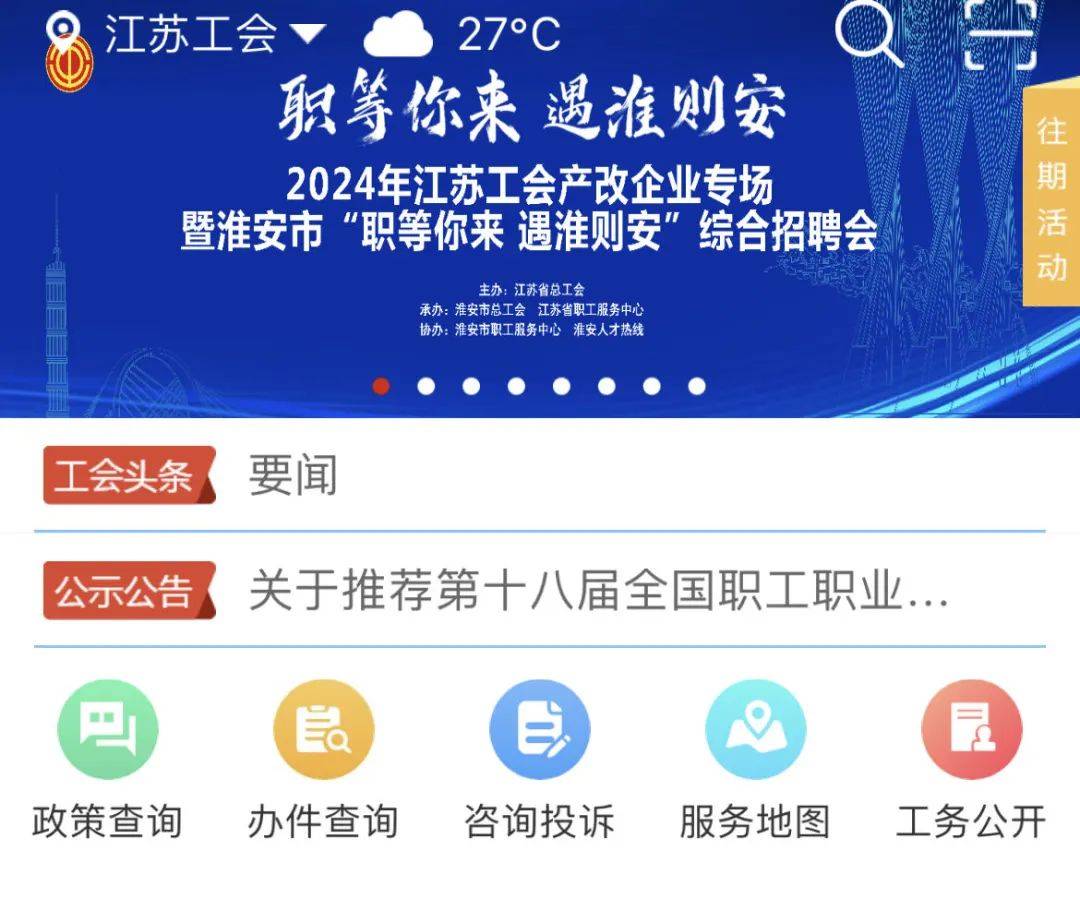Viewport: 1080px width, 911px height.
Task: Open the 往期活动 side tab
Action: [x=1051, y=198]
